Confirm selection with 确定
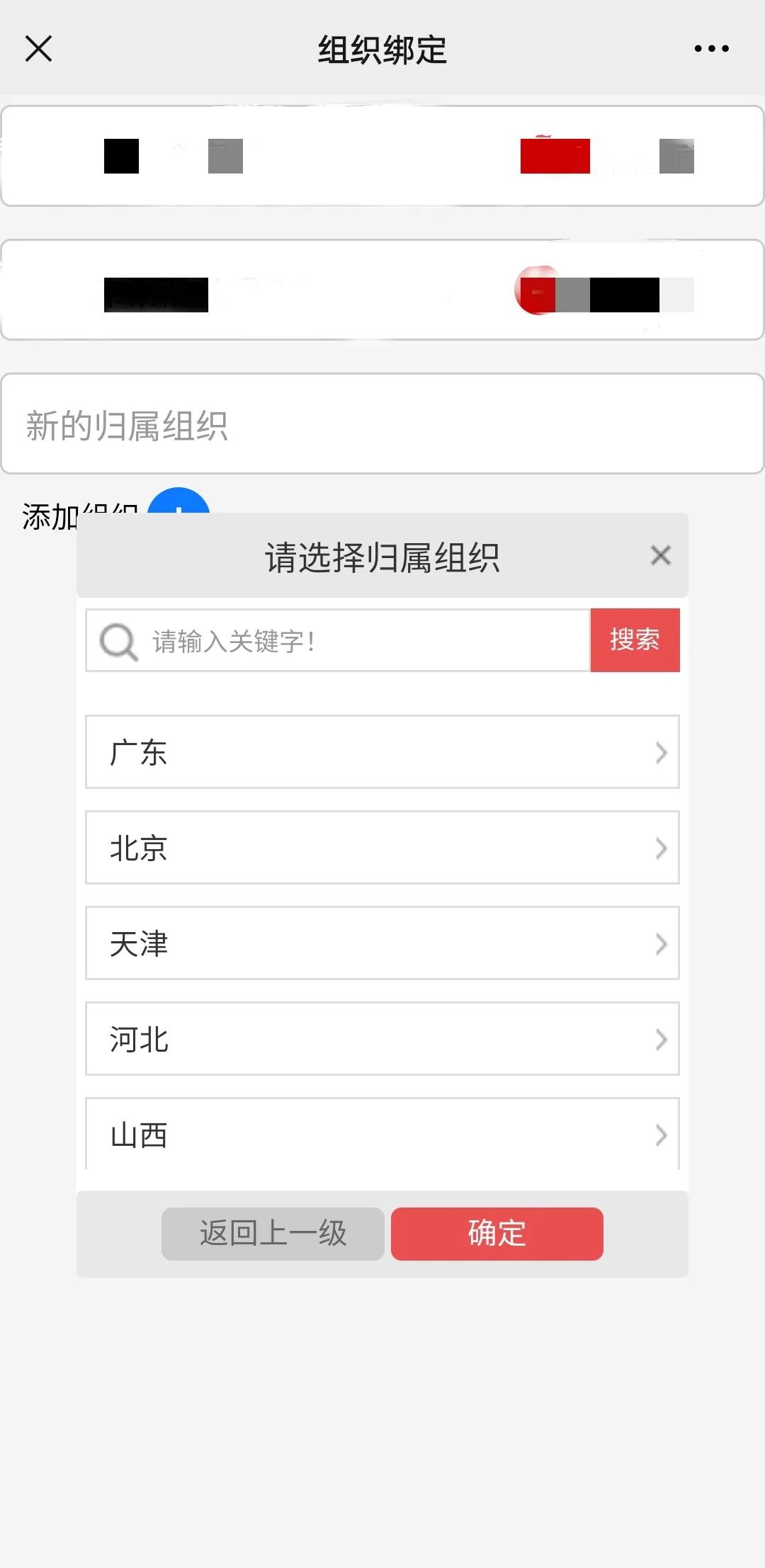765x1568 pixels. point(497,1234)
